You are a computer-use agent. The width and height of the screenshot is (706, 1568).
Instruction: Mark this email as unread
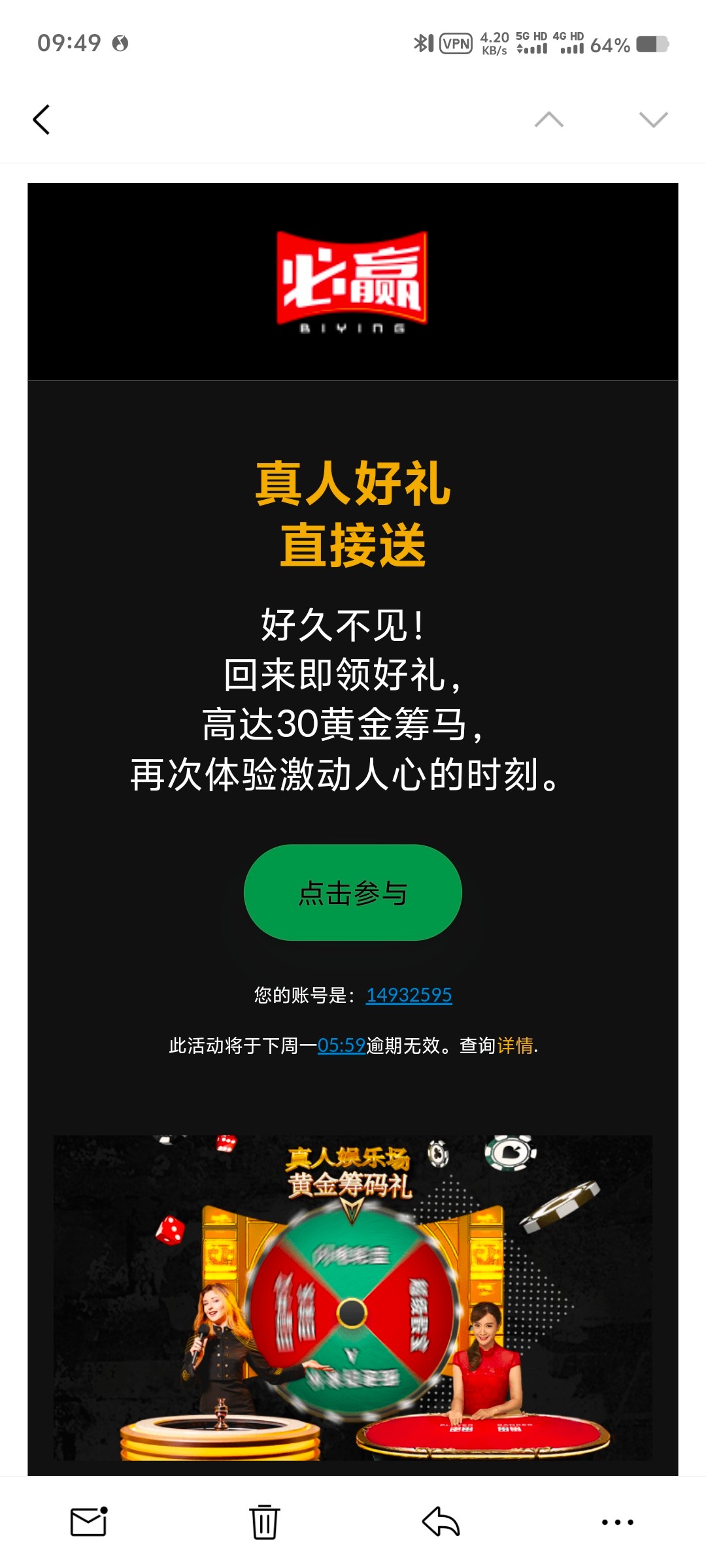[x=89, y=1522]
